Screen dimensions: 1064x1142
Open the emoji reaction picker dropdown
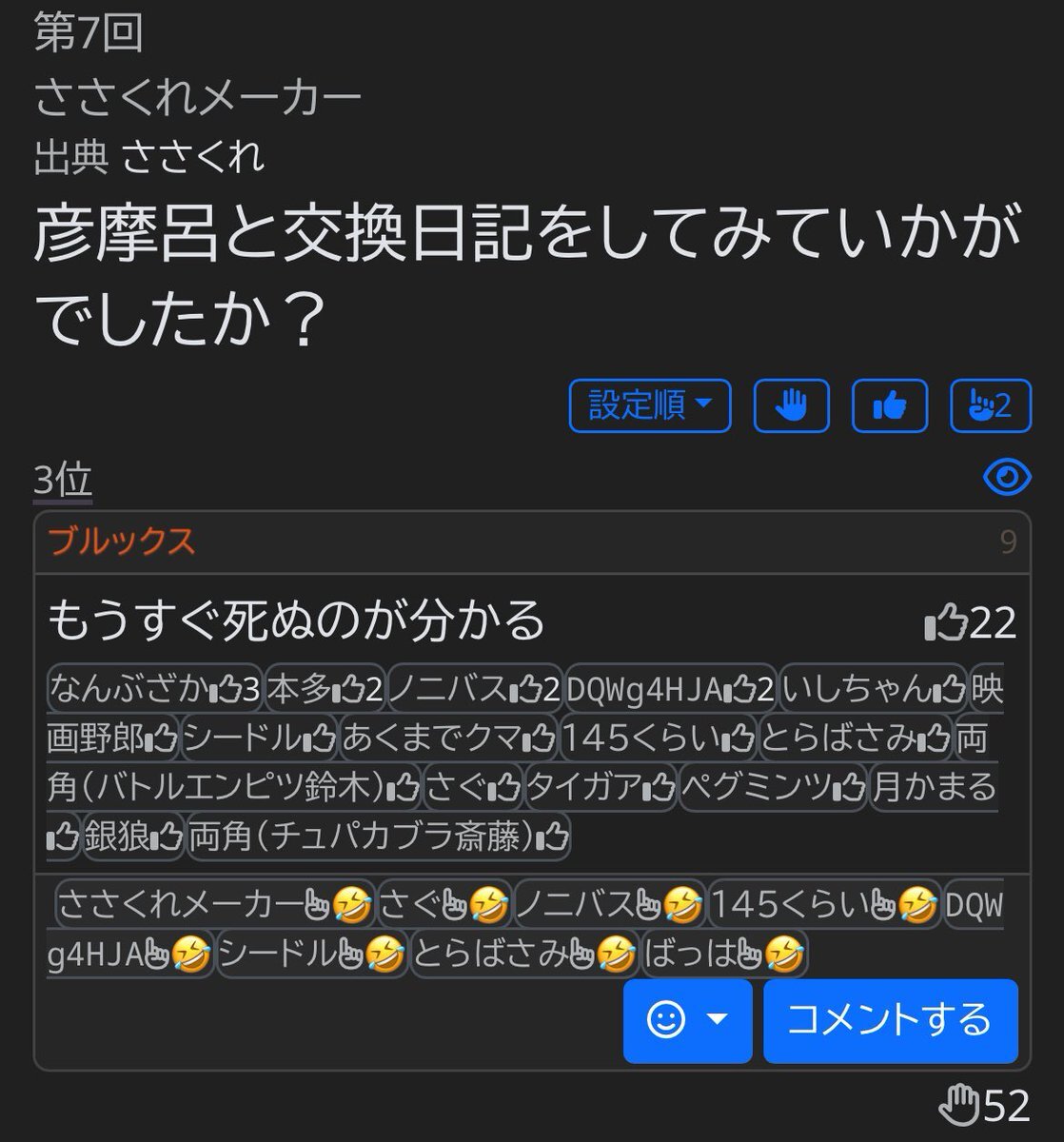[687, 1020]
